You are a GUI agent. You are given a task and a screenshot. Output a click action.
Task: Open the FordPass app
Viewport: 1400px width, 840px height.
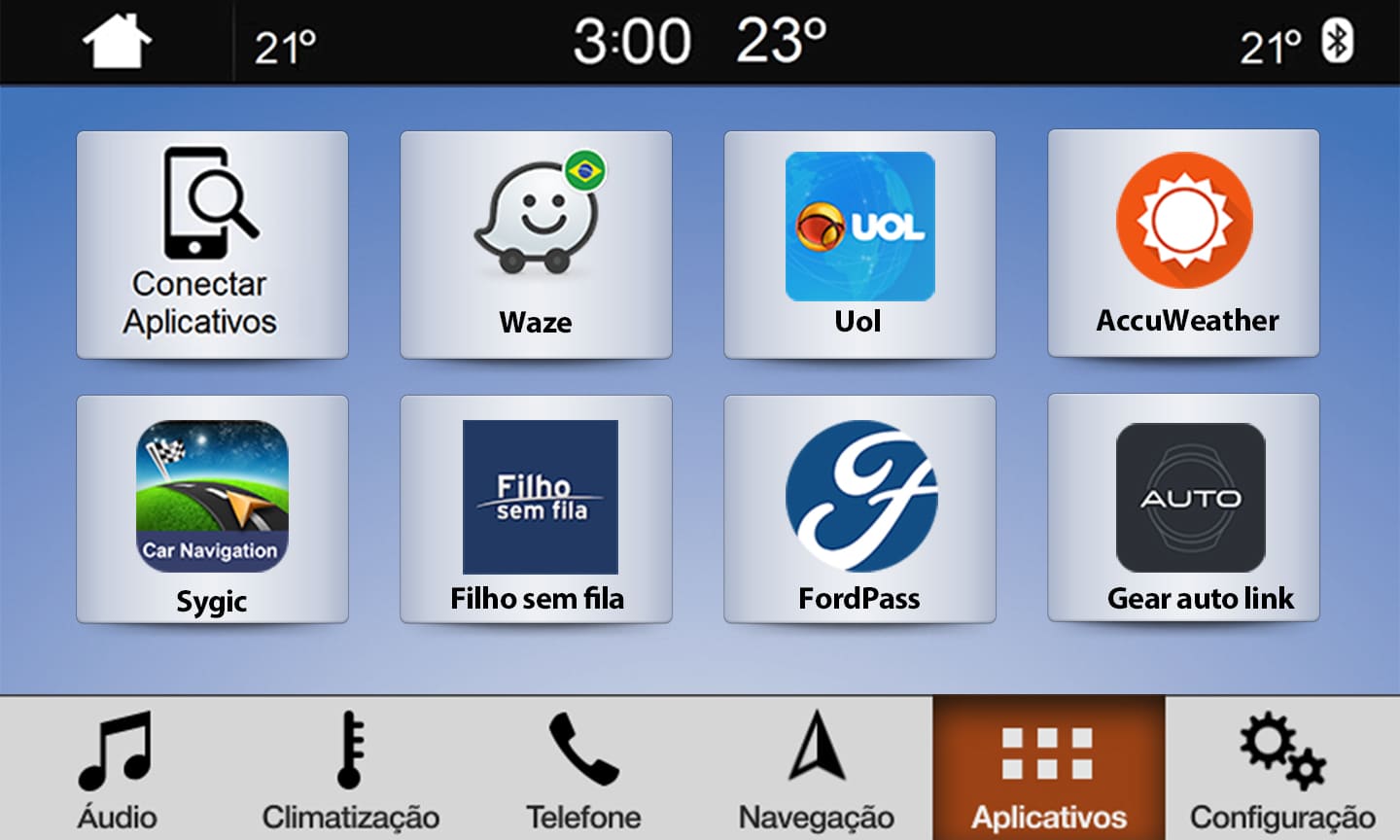tap(859, 508)
